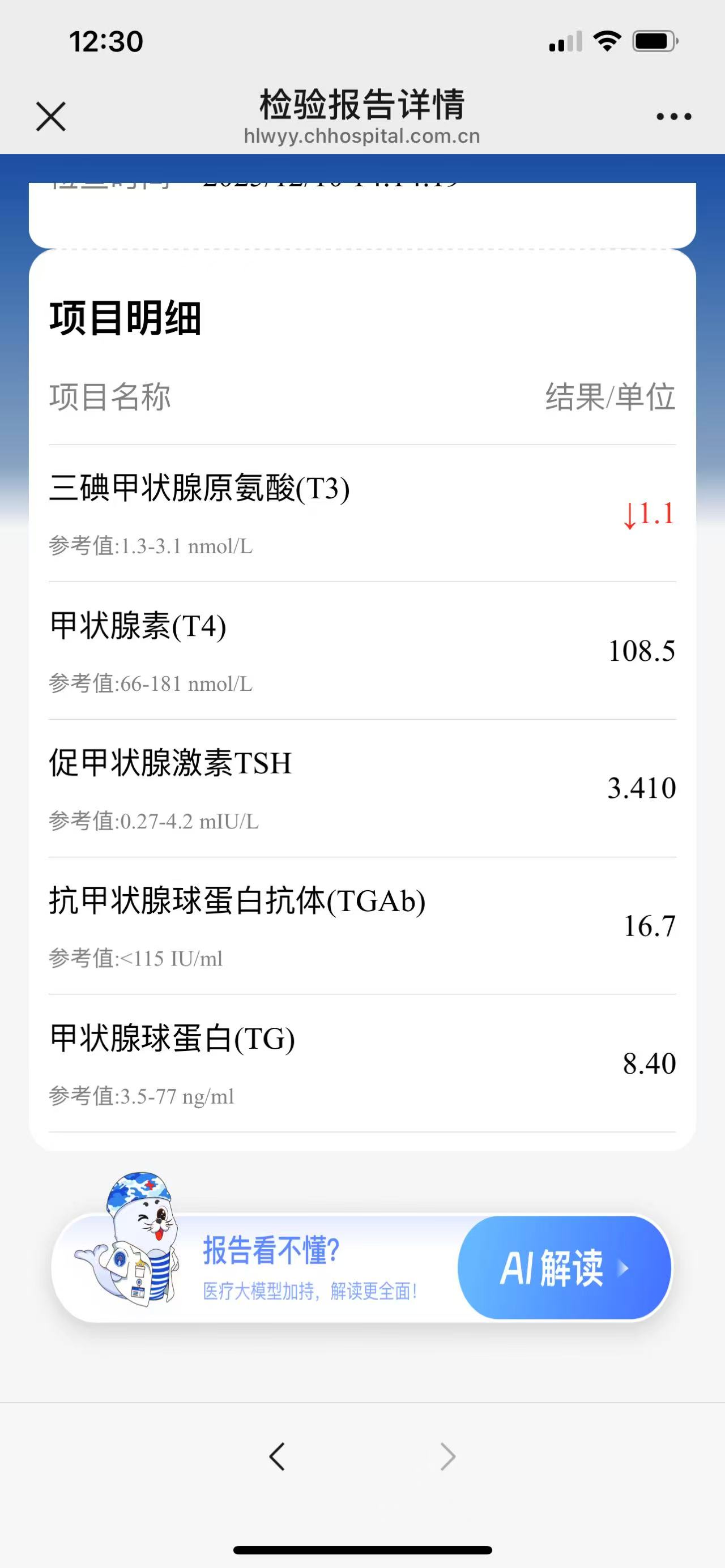Go forward to the next web page

point(448,1457)
